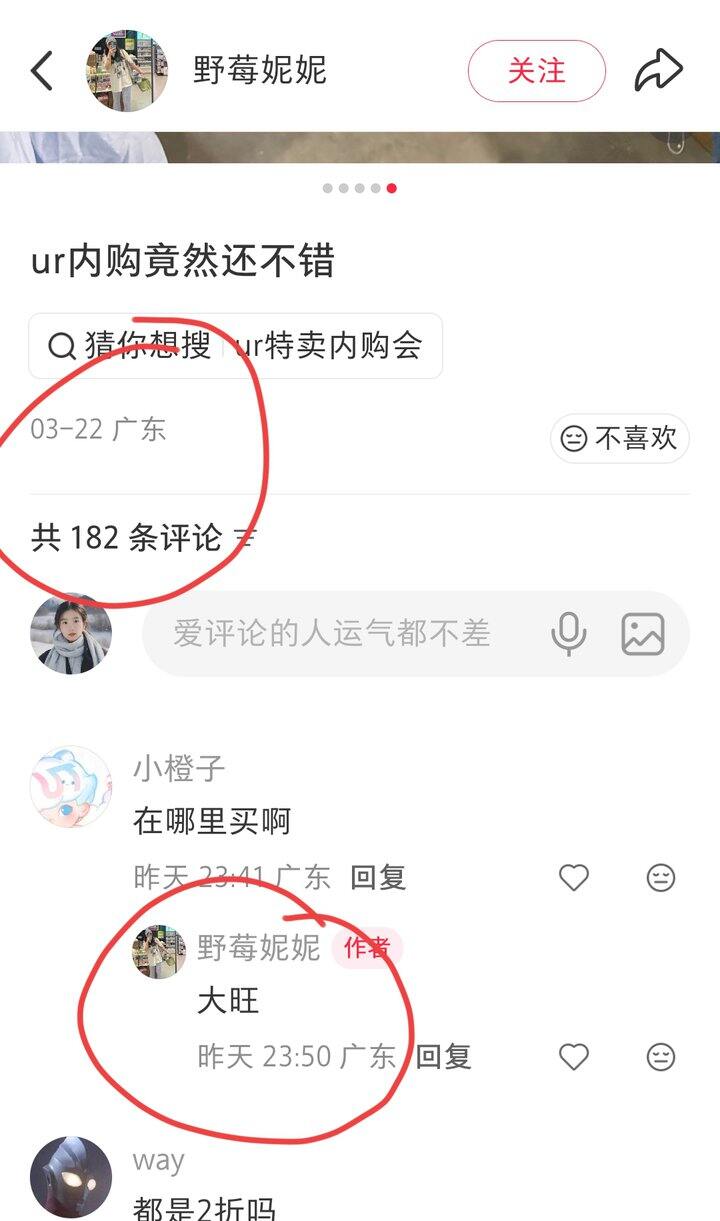Dislike the author's 大旺 reply
This screenshot has width=720, height=1221.
[661, 1057]
